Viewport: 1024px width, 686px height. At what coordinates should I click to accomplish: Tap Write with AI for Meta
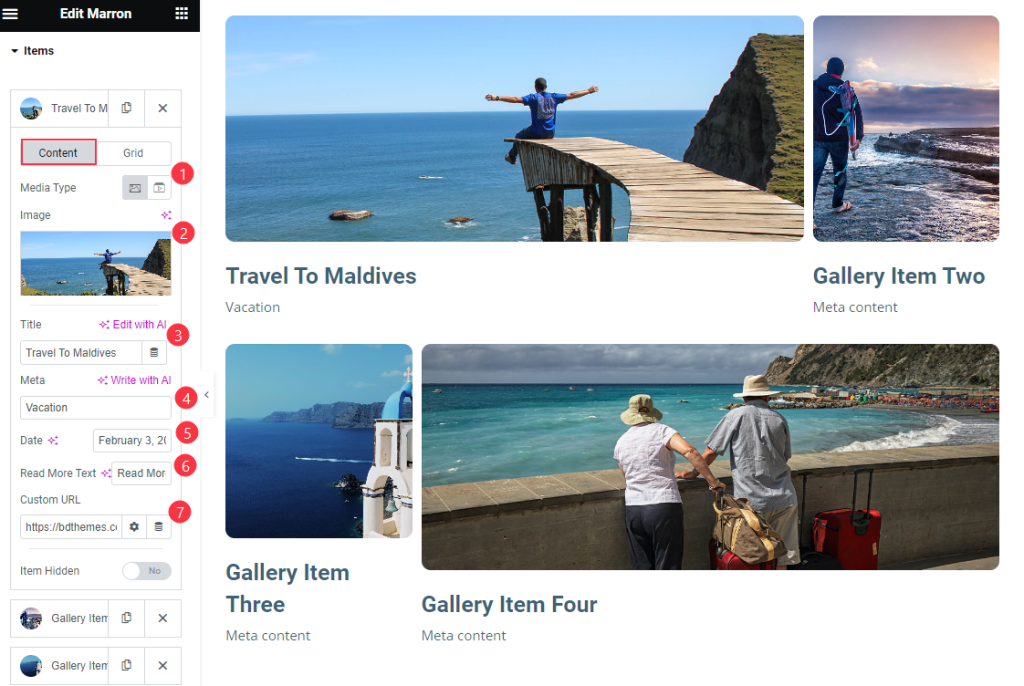[x=134, y=380]
